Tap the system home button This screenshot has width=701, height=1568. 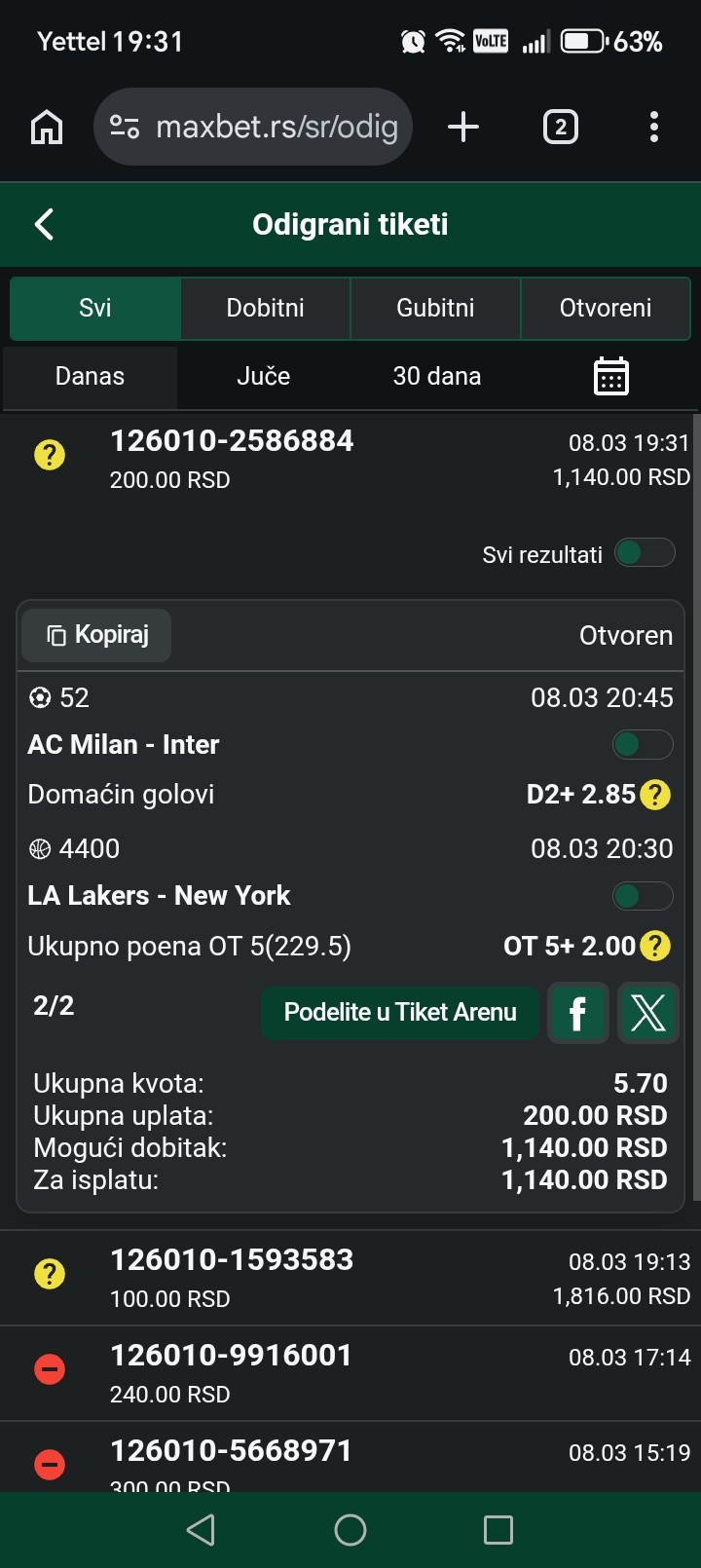pos(350,1530)
